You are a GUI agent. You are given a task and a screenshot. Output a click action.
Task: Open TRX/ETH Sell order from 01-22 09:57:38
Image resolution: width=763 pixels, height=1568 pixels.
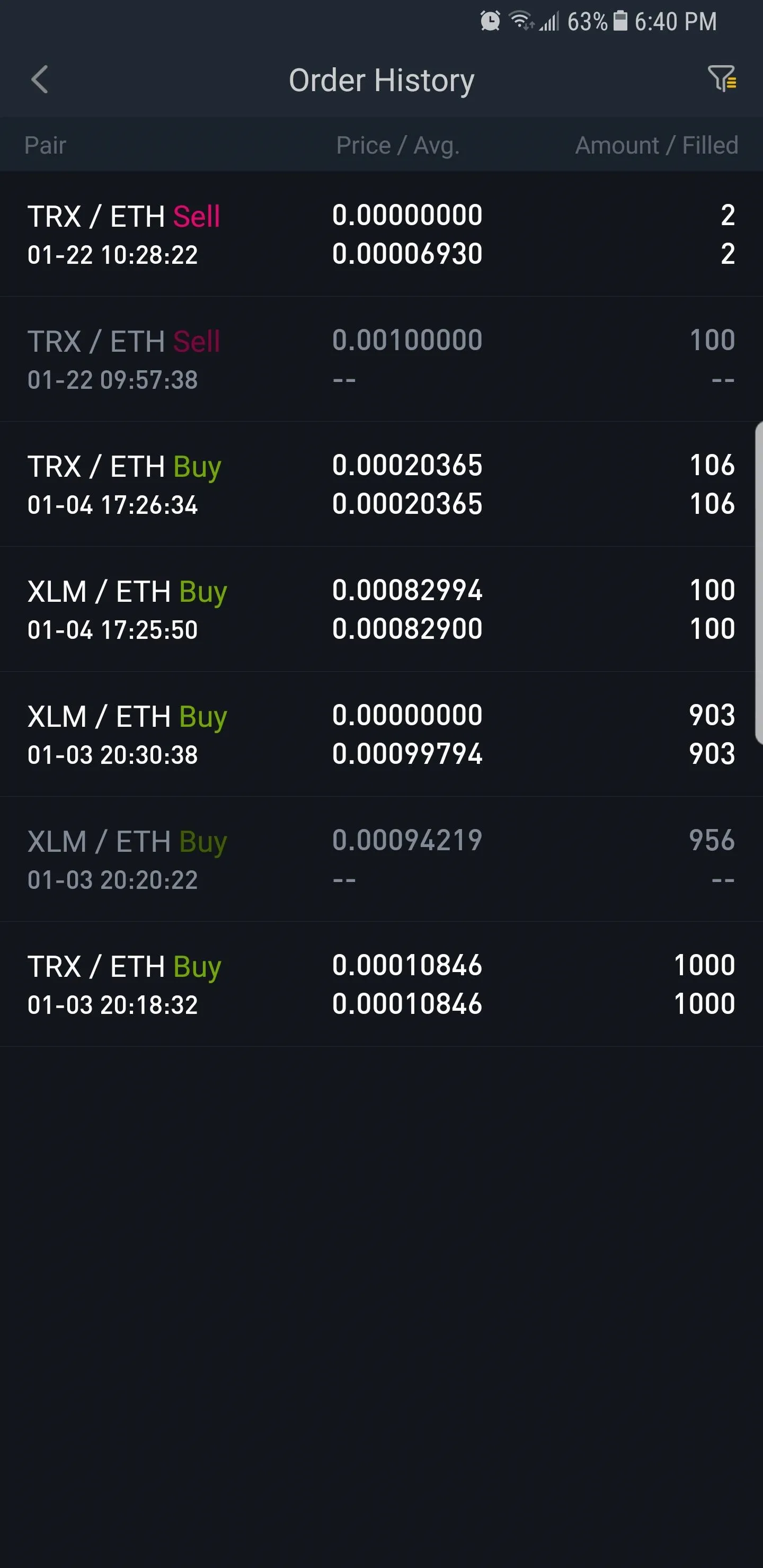click(x=381, y=359)
